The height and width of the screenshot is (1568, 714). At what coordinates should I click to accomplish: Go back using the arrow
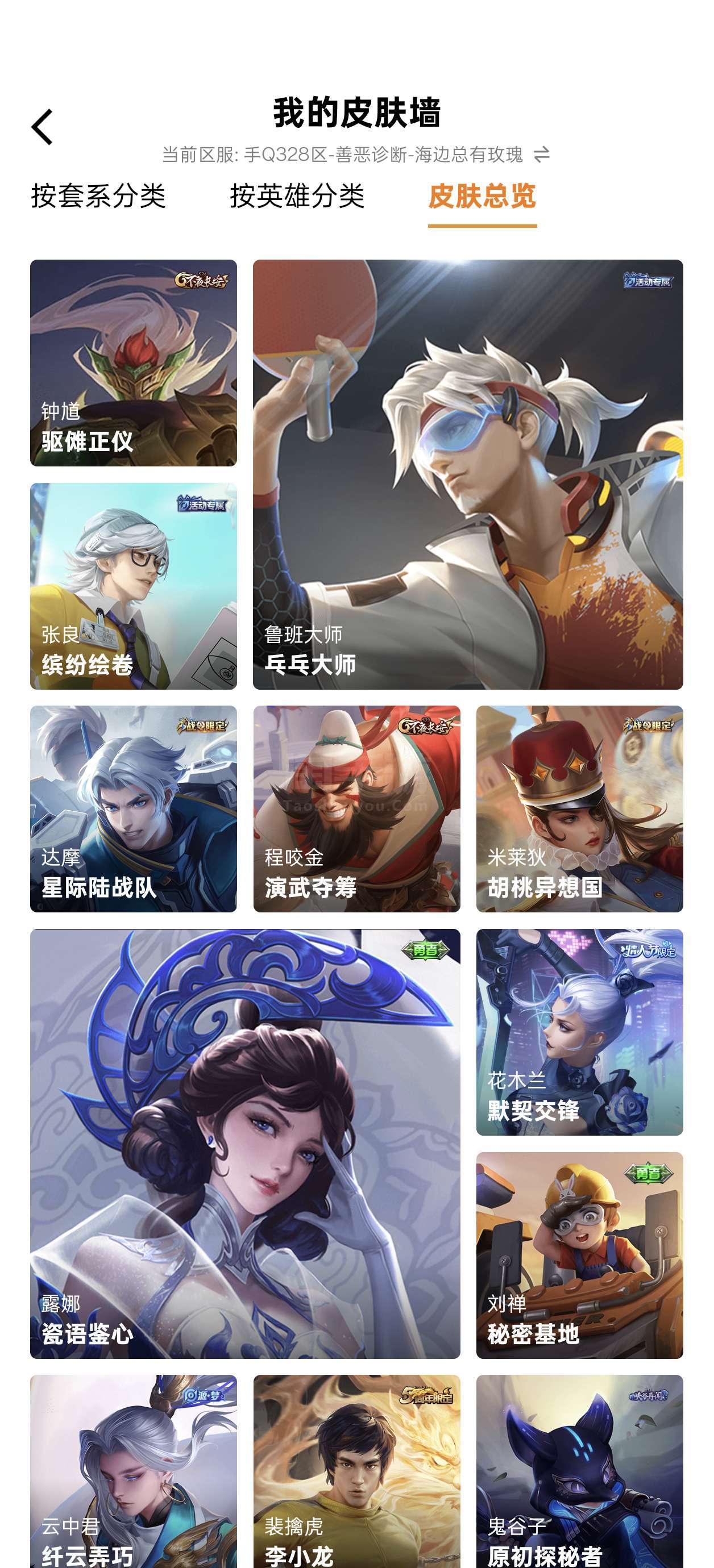point(42,127)
